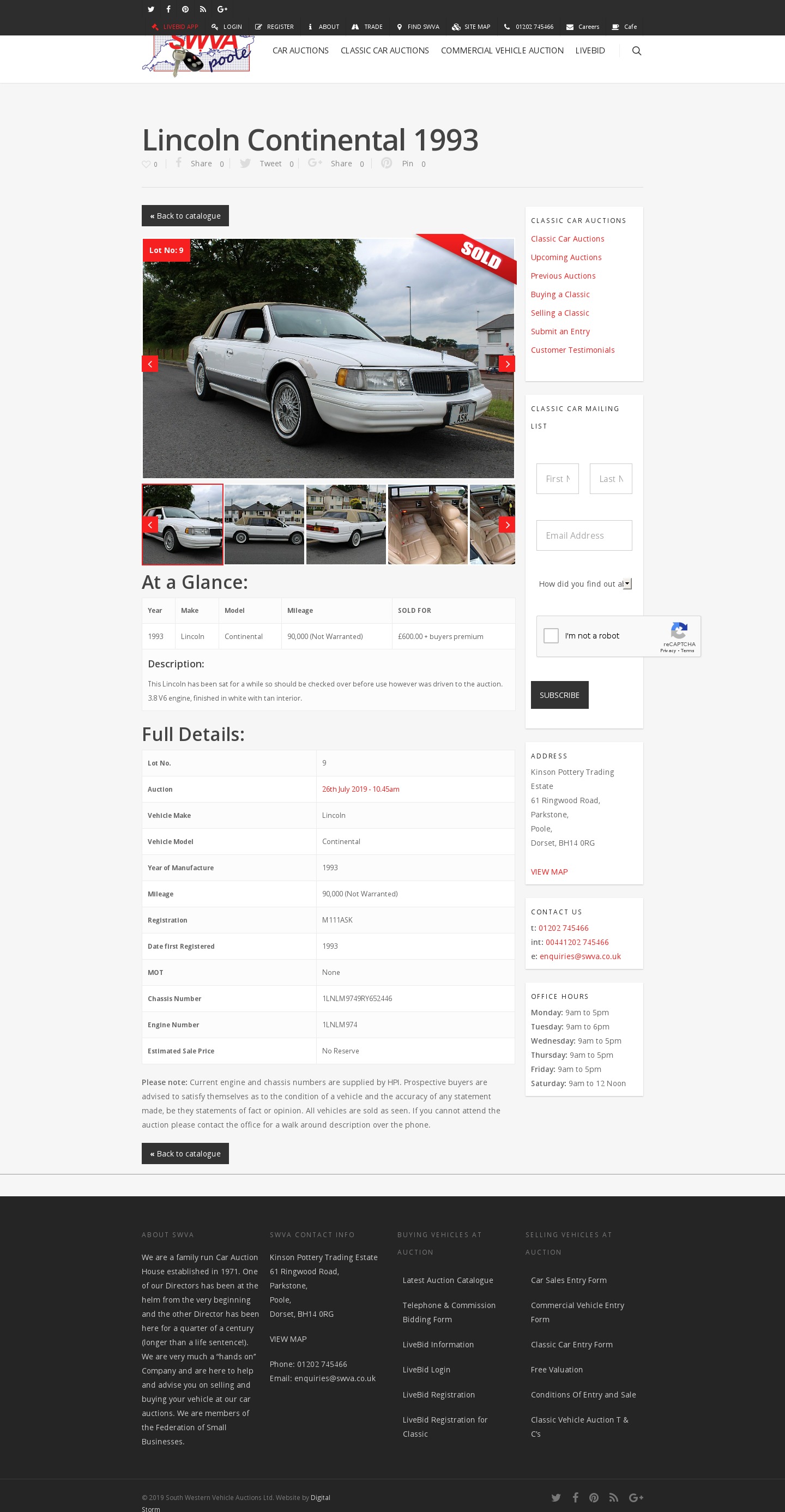
Task: Open Upcoming Auctions sidebar link
Action: coord(565,258)
